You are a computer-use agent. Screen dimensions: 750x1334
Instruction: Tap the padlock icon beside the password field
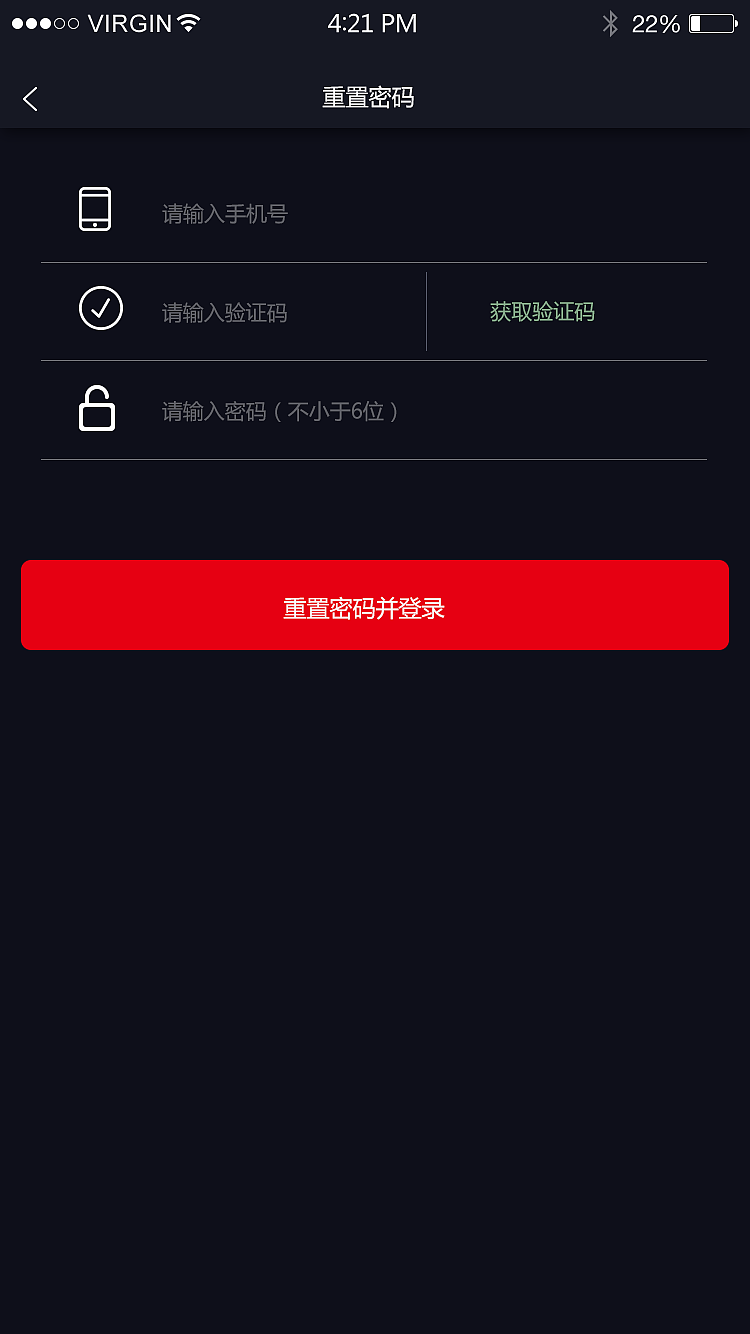[x=97, y=409]
